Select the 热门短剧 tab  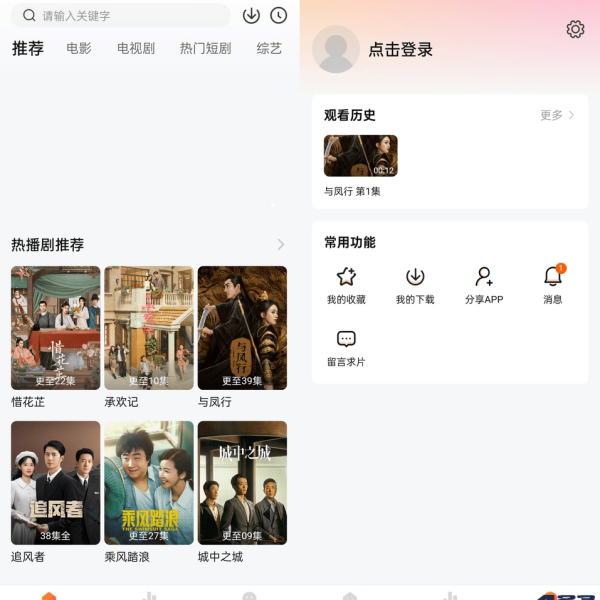click(205, 48)
